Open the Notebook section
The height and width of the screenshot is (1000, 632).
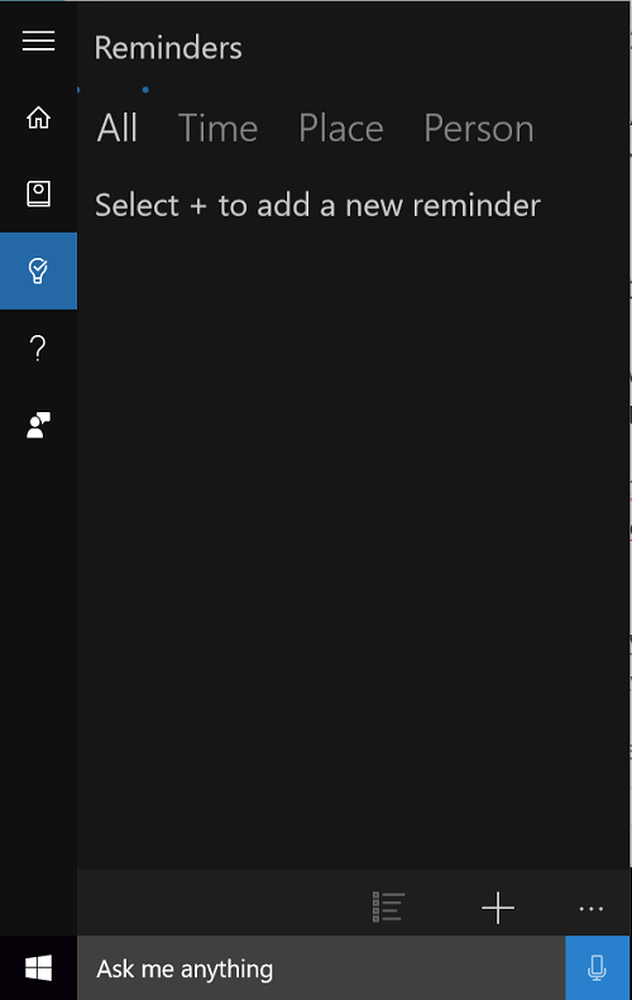tap(38, 194)
